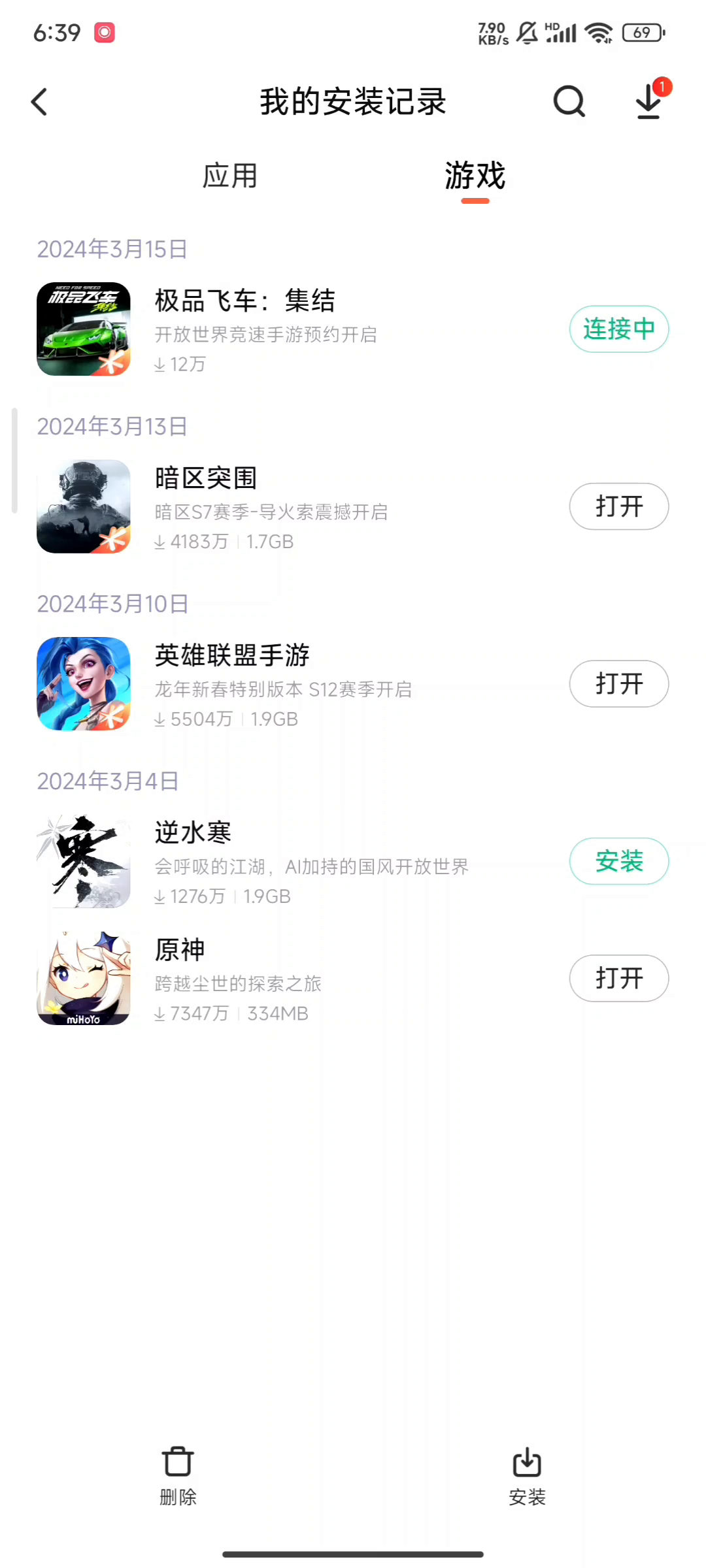Open 暗区突围 with its 打开 button
The width and height of the screenshot is (706, 1568).
pos(618,506)
